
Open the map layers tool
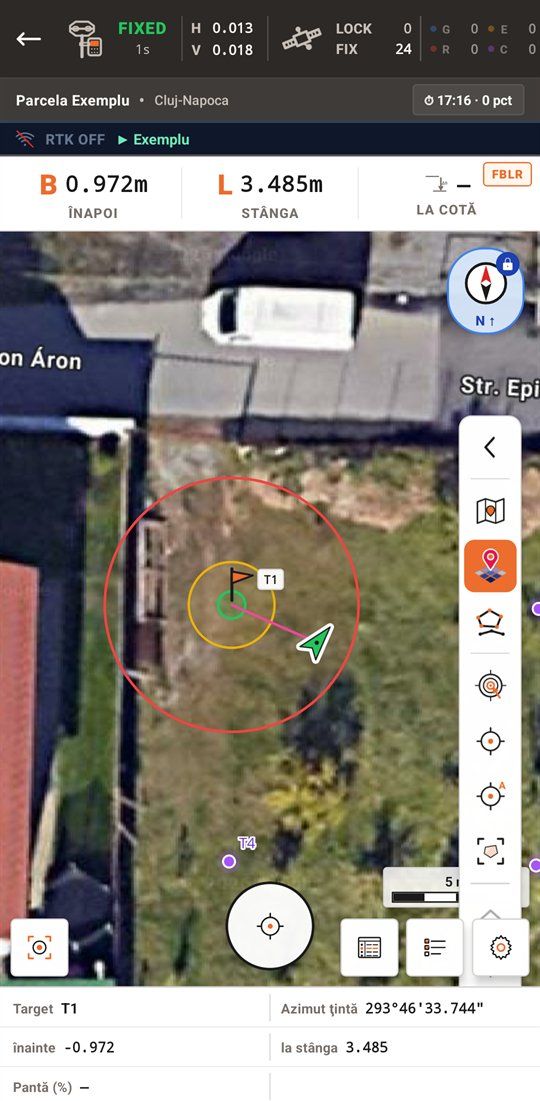[x=490, y=510]
